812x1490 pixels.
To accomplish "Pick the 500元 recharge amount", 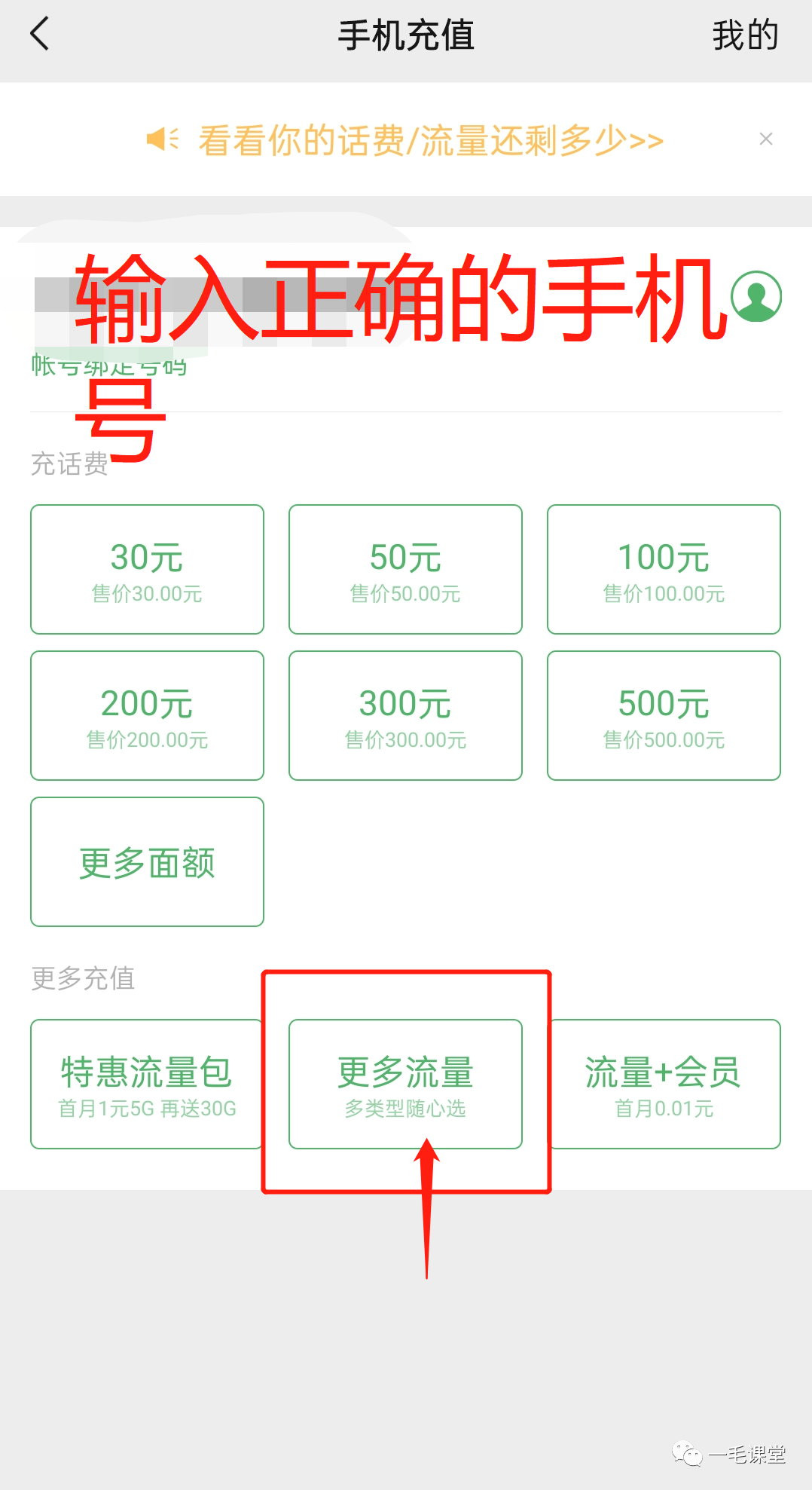I will click(x=664, y=715).
